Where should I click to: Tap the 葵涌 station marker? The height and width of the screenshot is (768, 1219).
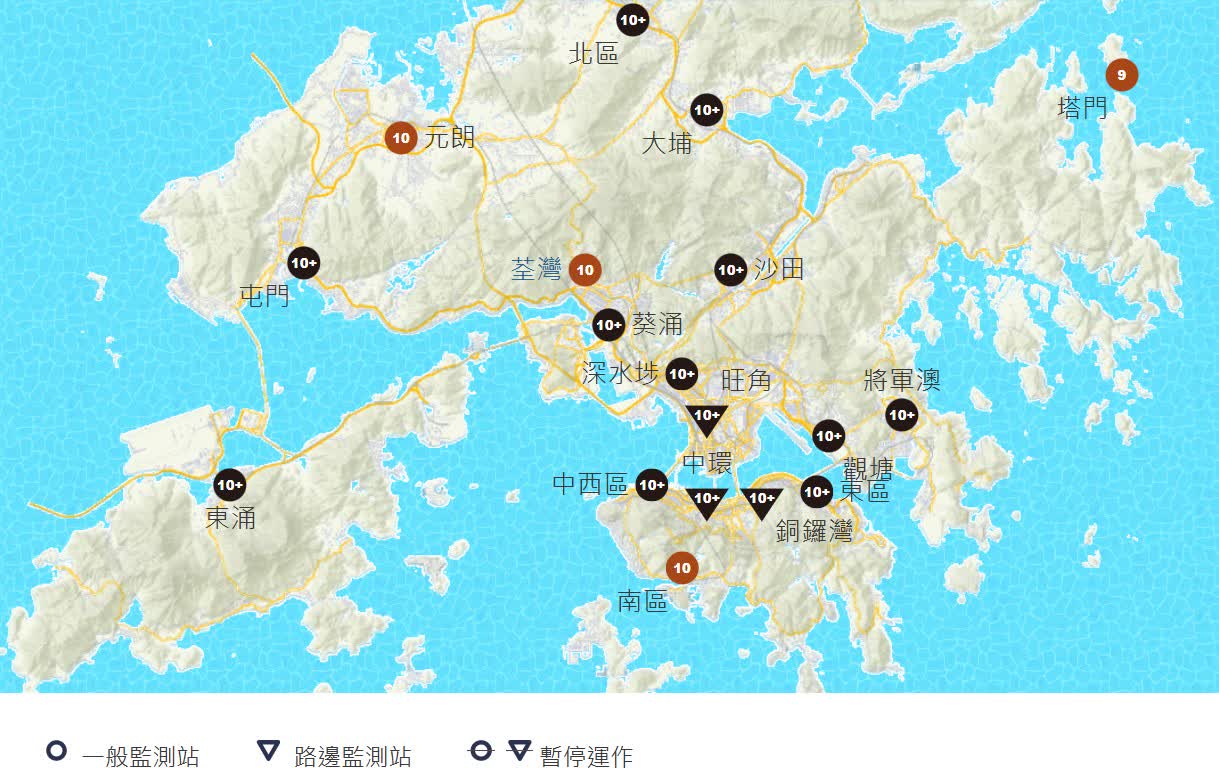609,325
